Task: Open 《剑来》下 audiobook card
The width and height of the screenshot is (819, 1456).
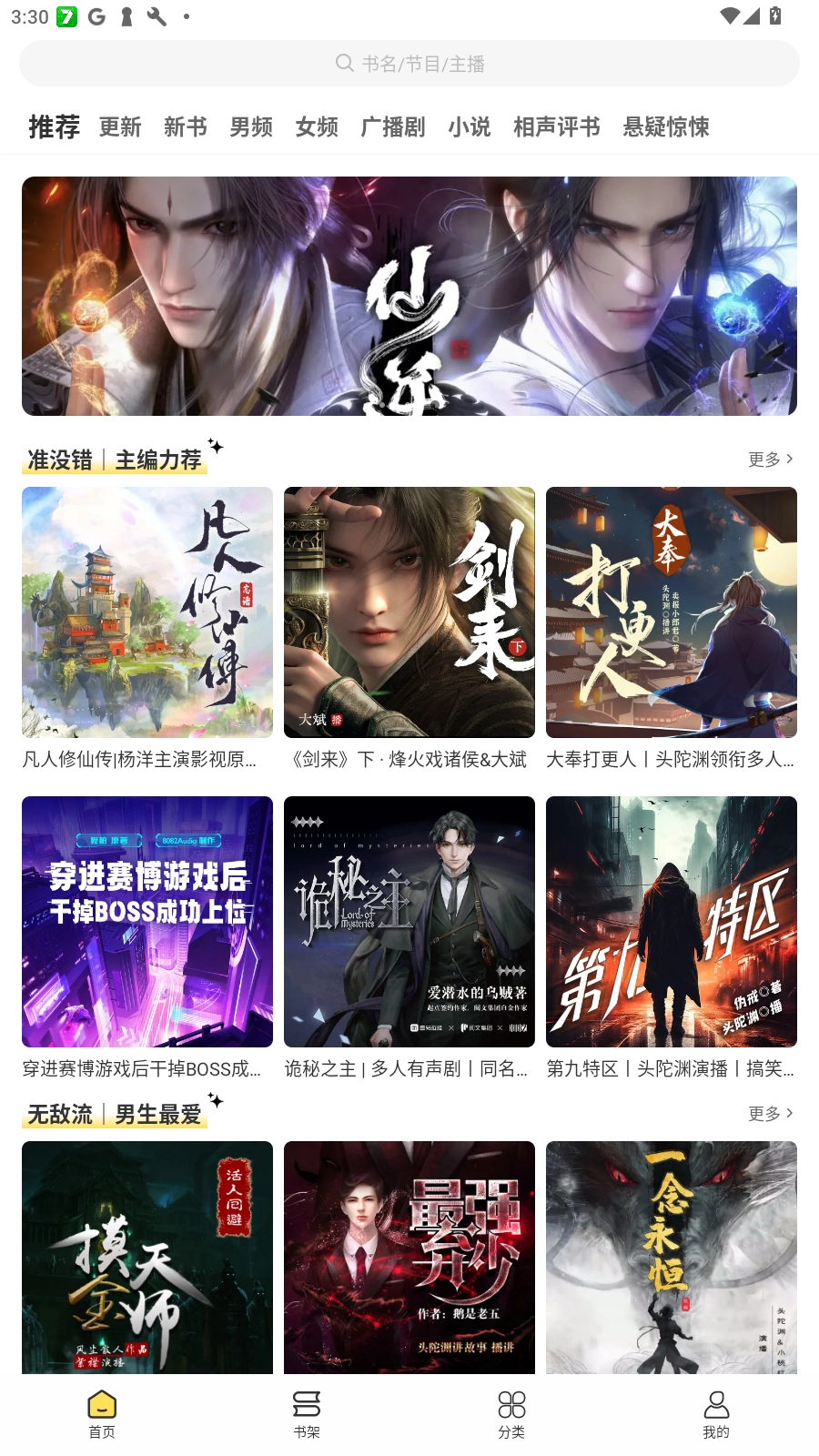Action: point(409,612)
